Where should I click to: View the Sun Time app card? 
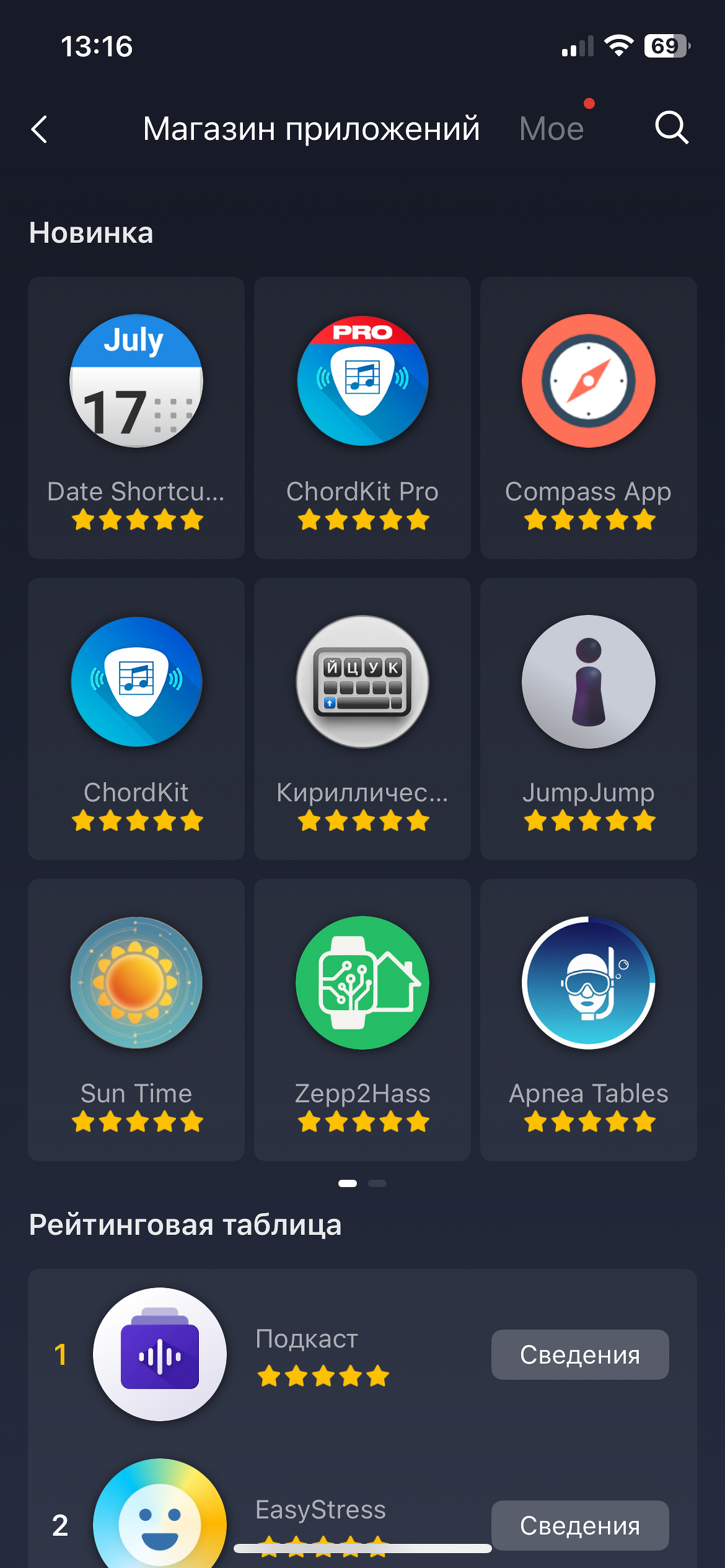tap(136, 1019)
